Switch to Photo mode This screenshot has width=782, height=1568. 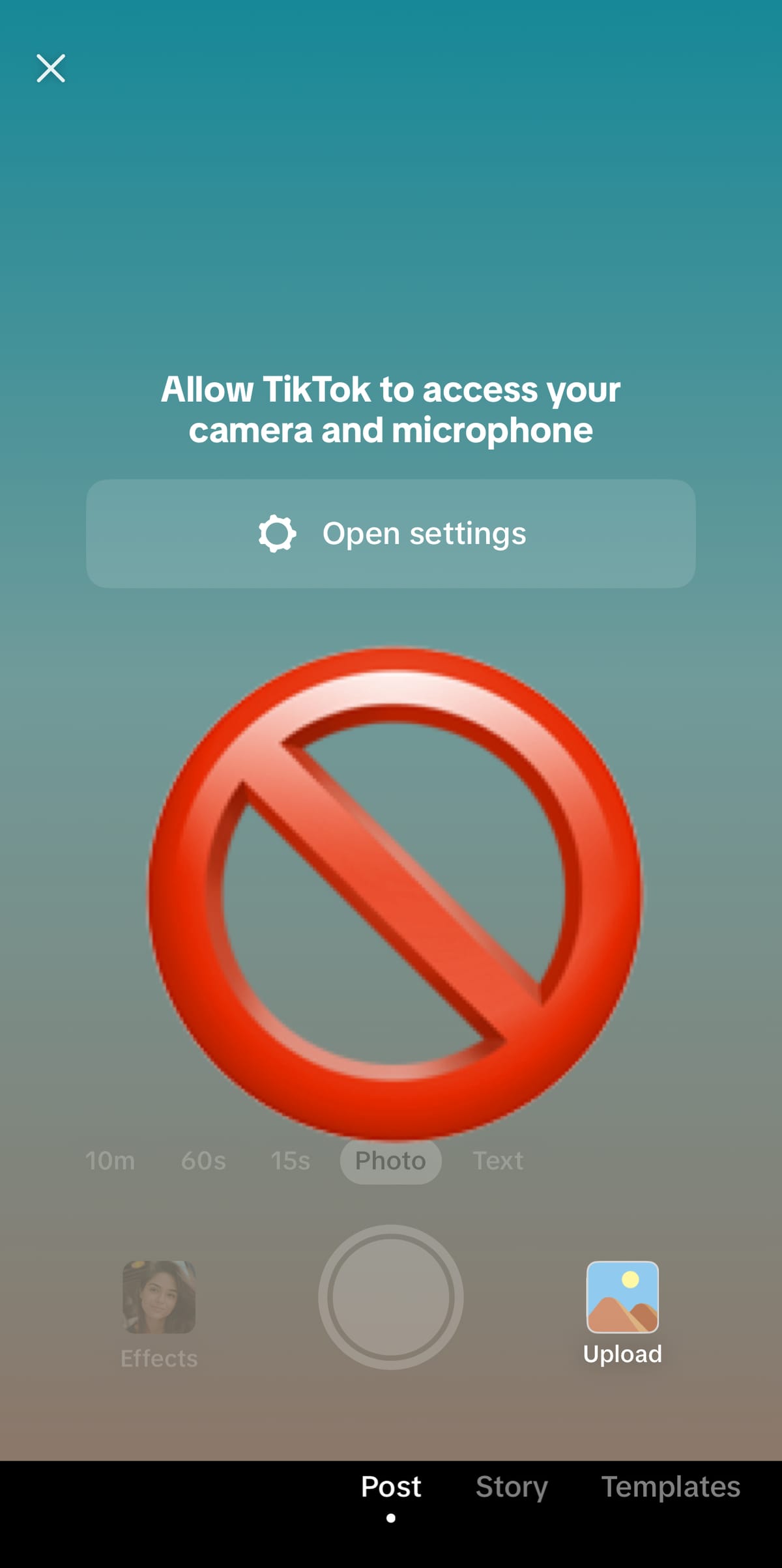coord(390,1161)
